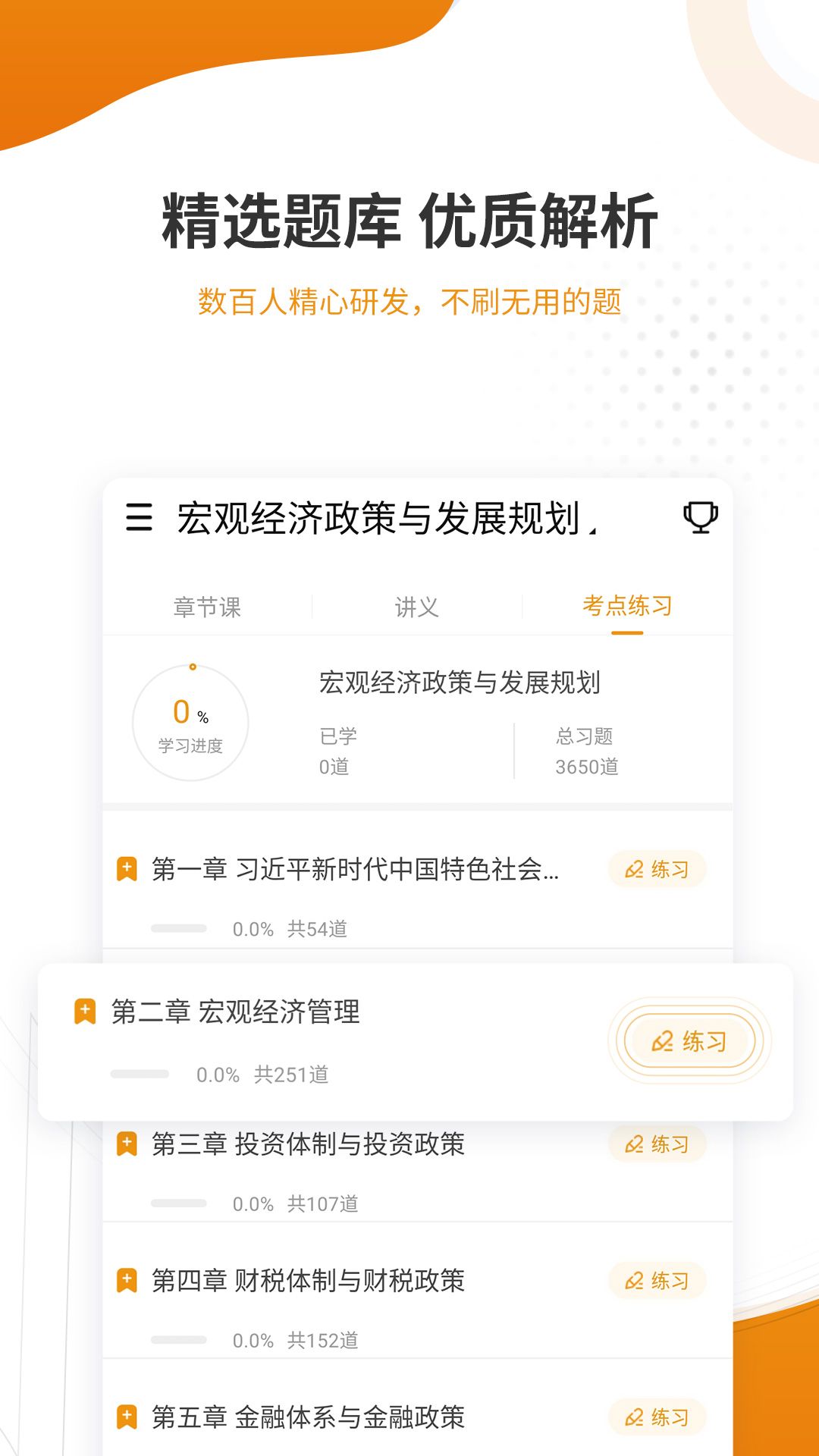Click the bookmark icon next to 第五章
This screenshot has width=819, height=1456.
point(126,1417)
